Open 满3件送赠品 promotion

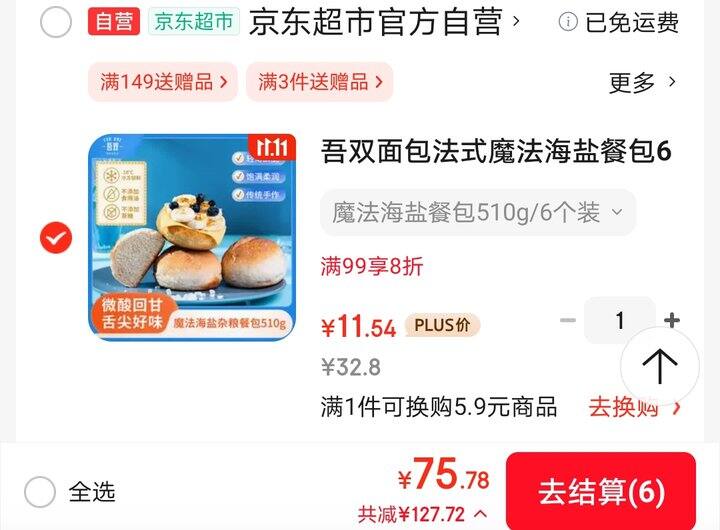[x=320, y=82]
